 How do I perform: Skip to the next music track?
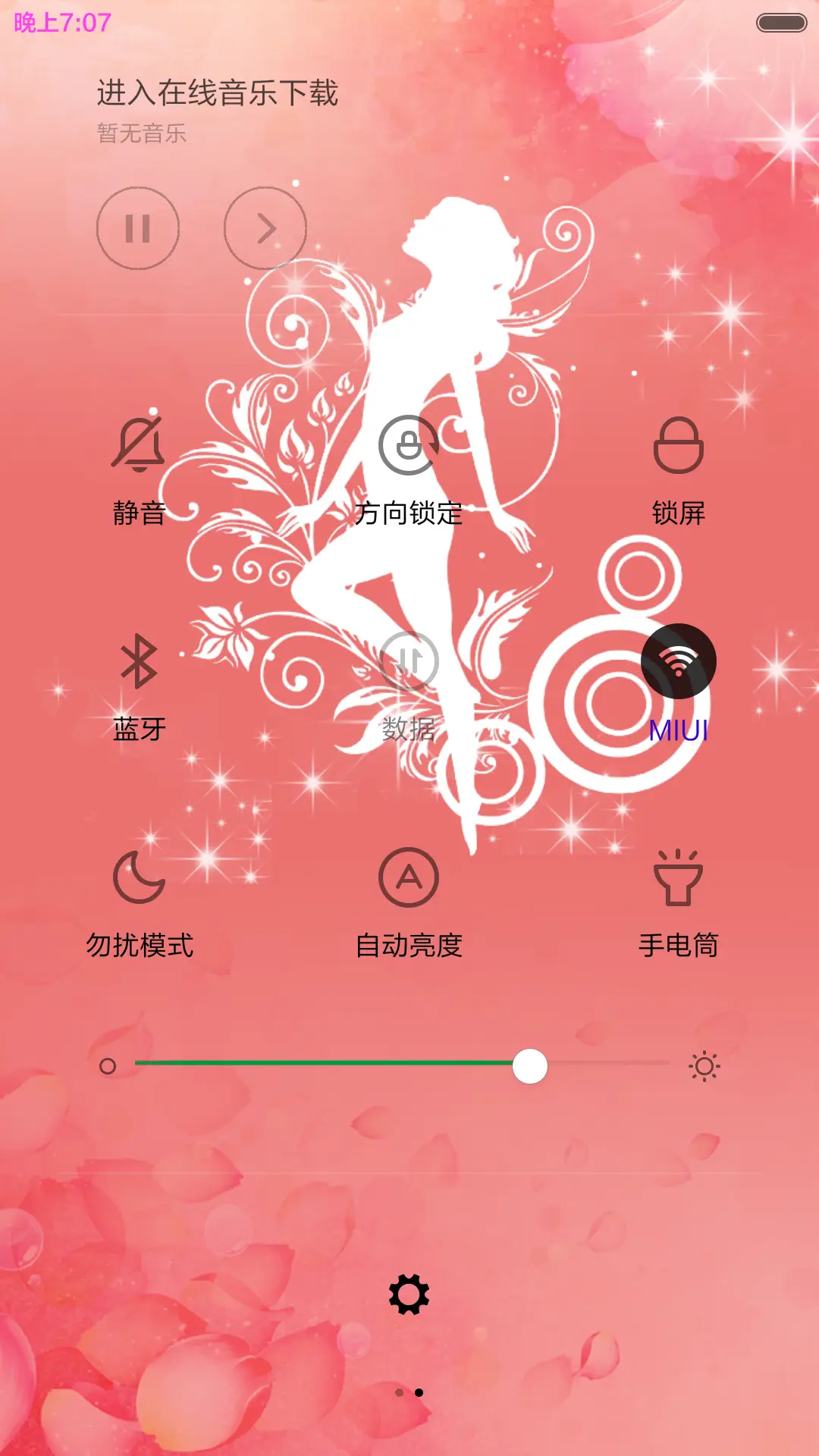click(266, 228)
